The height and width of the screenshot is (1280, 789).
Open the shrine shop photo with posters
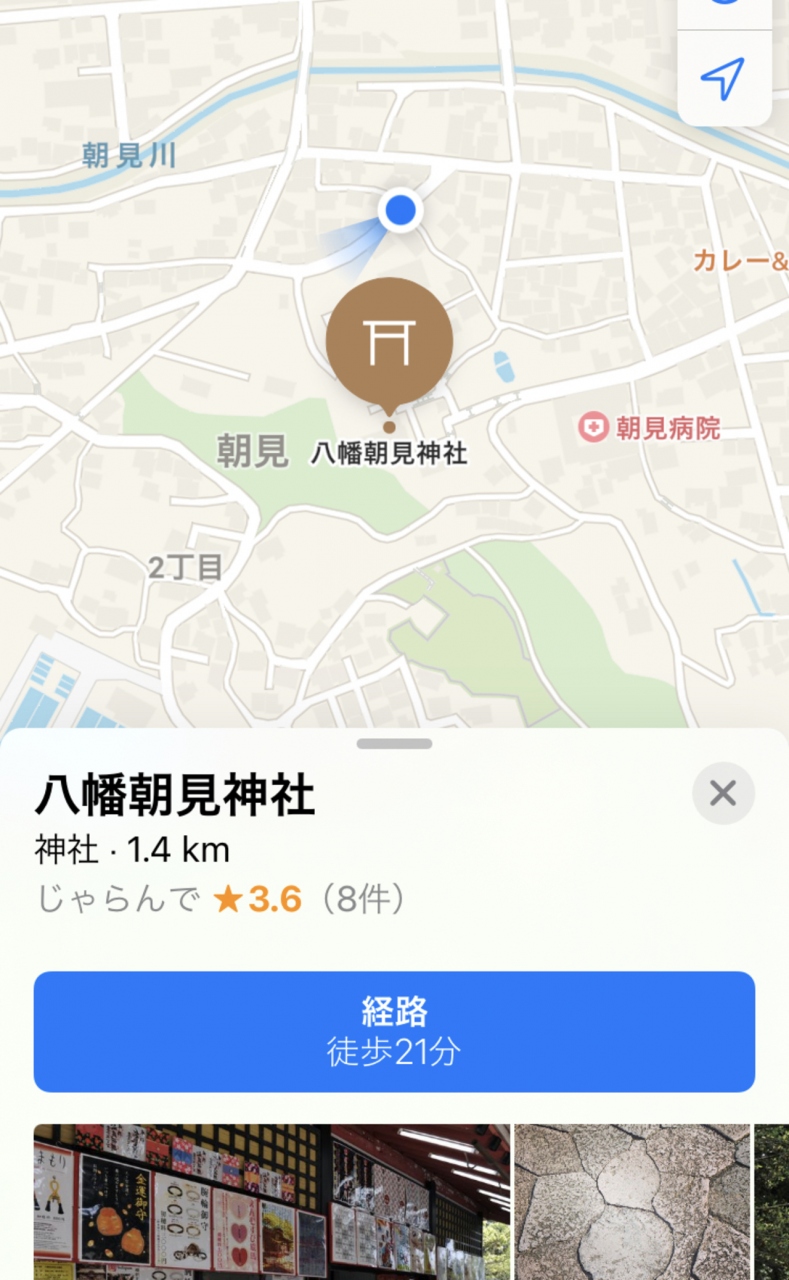271,1201
